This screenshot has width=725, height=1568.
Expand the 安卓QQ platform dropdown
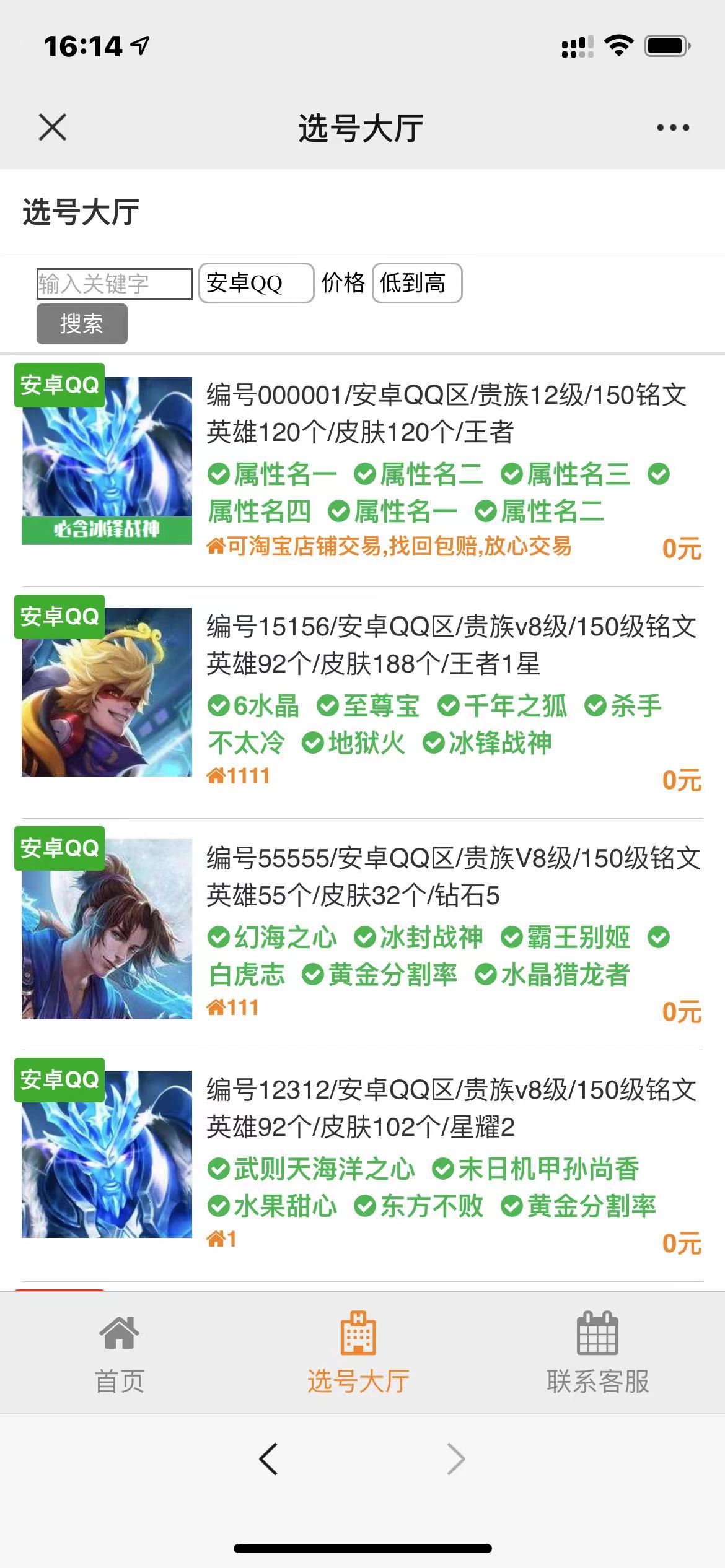click(x=256, y=284)
